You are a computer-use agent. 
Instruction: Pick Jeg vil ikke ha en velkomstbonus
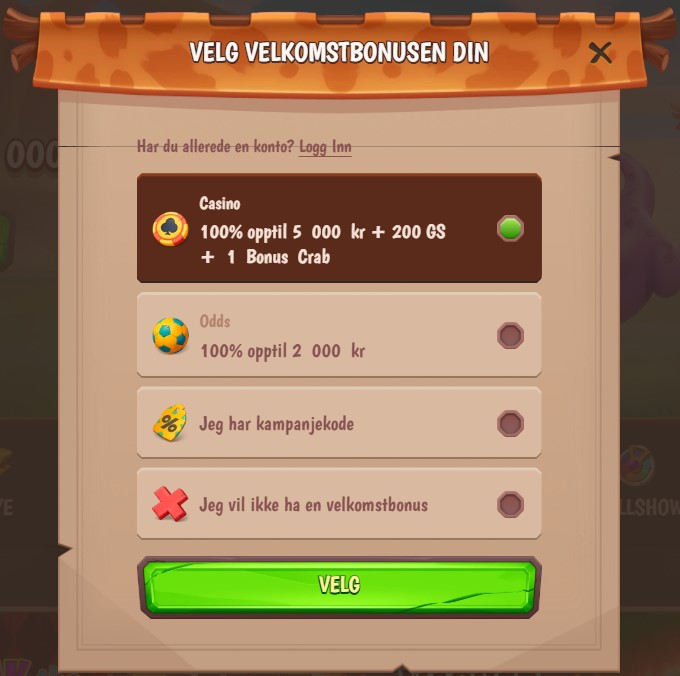point(339,504)
